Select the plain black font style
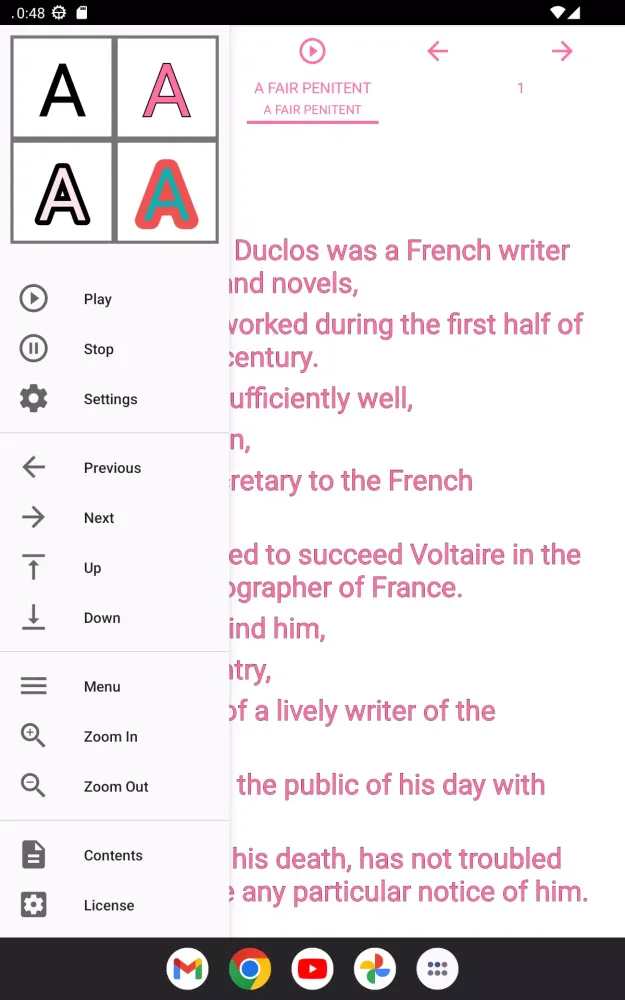Viewport: 625px width, 1000px height. click(x=62, y=88)
